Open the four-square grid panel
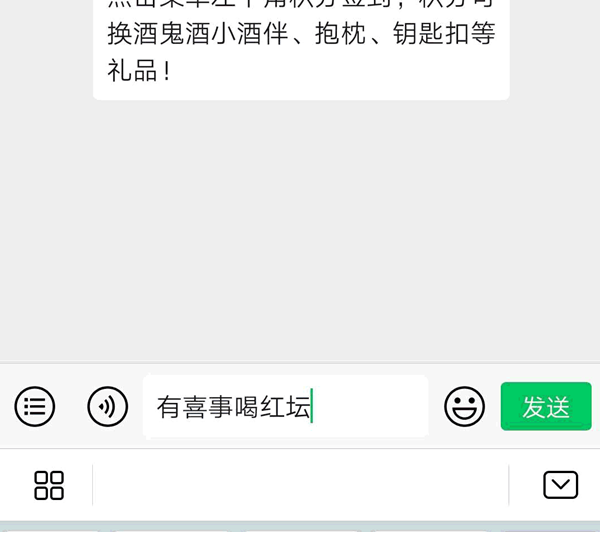Viewport: 600px width, 533px height. point(49,485)
